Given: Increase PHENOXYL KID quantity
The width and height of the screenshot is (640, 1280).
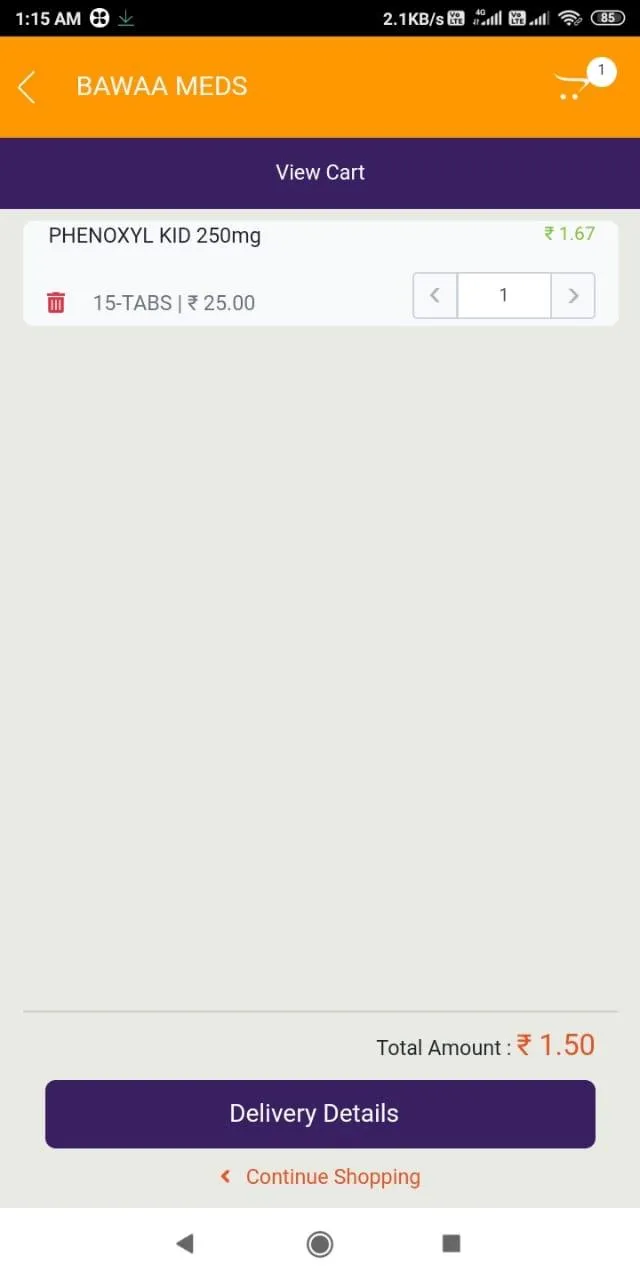Looking at the screenshot, I should [x=573, y=295].
